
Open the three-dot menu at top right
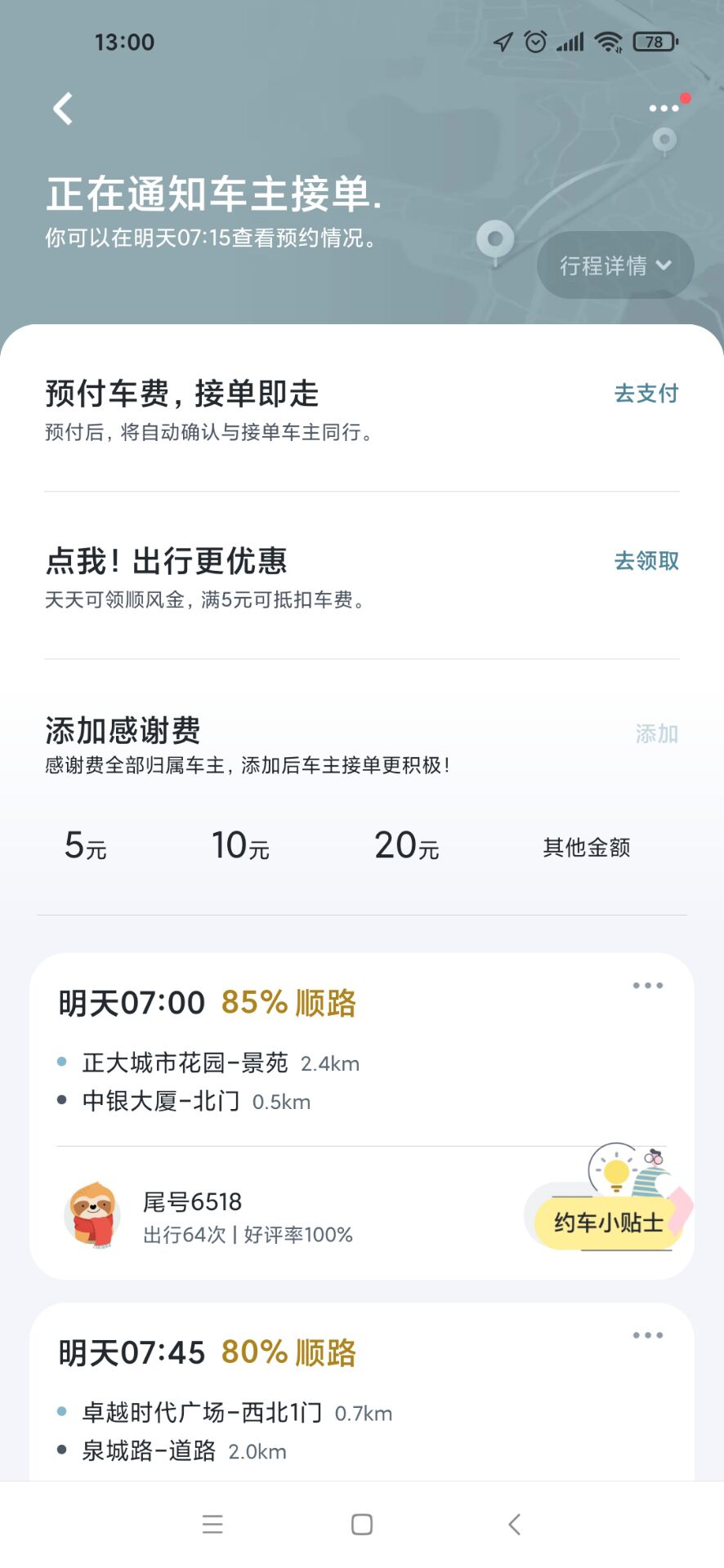(x=663, y=109)
